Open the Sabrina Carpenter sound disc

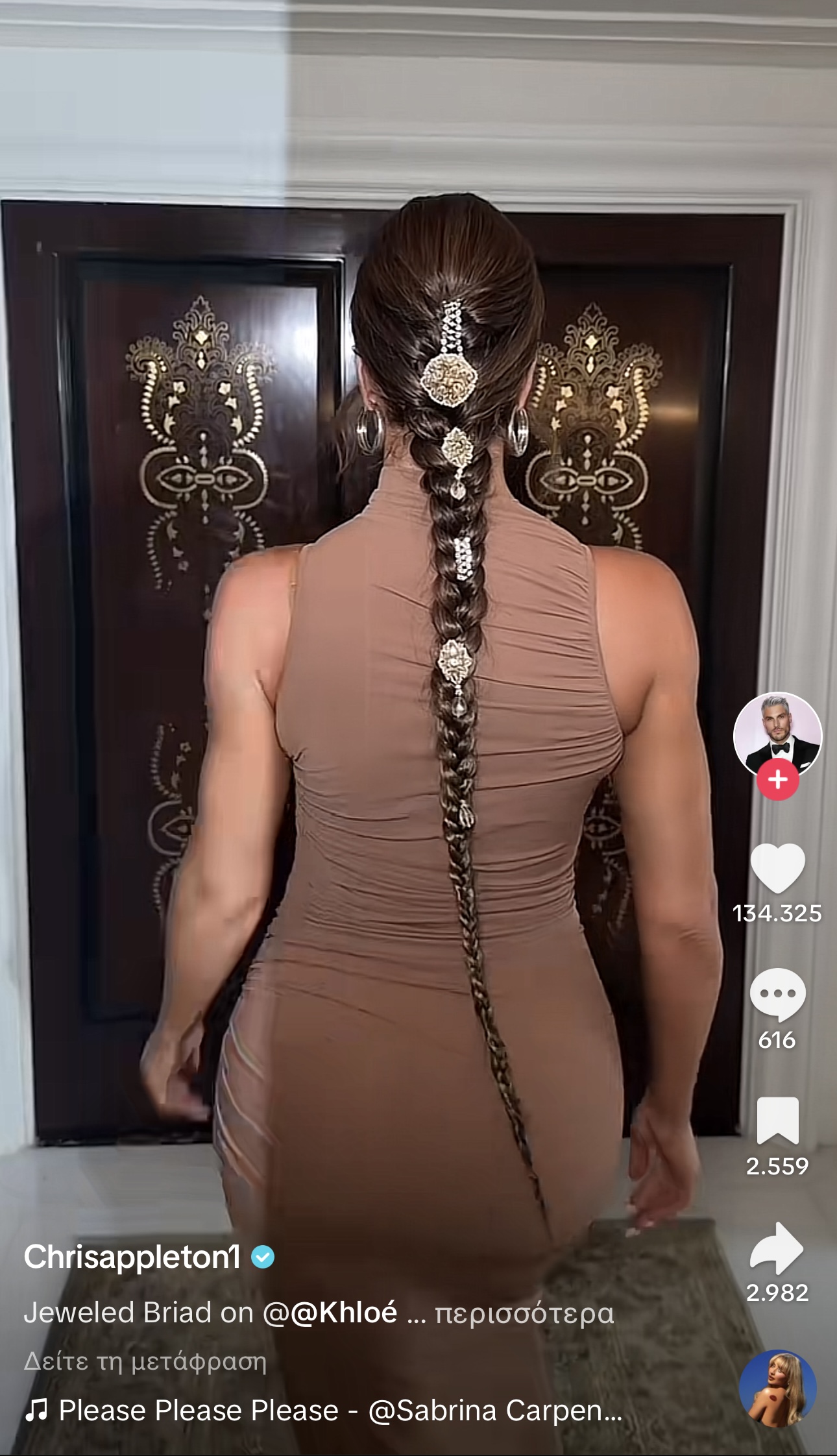pos(777,1388)
